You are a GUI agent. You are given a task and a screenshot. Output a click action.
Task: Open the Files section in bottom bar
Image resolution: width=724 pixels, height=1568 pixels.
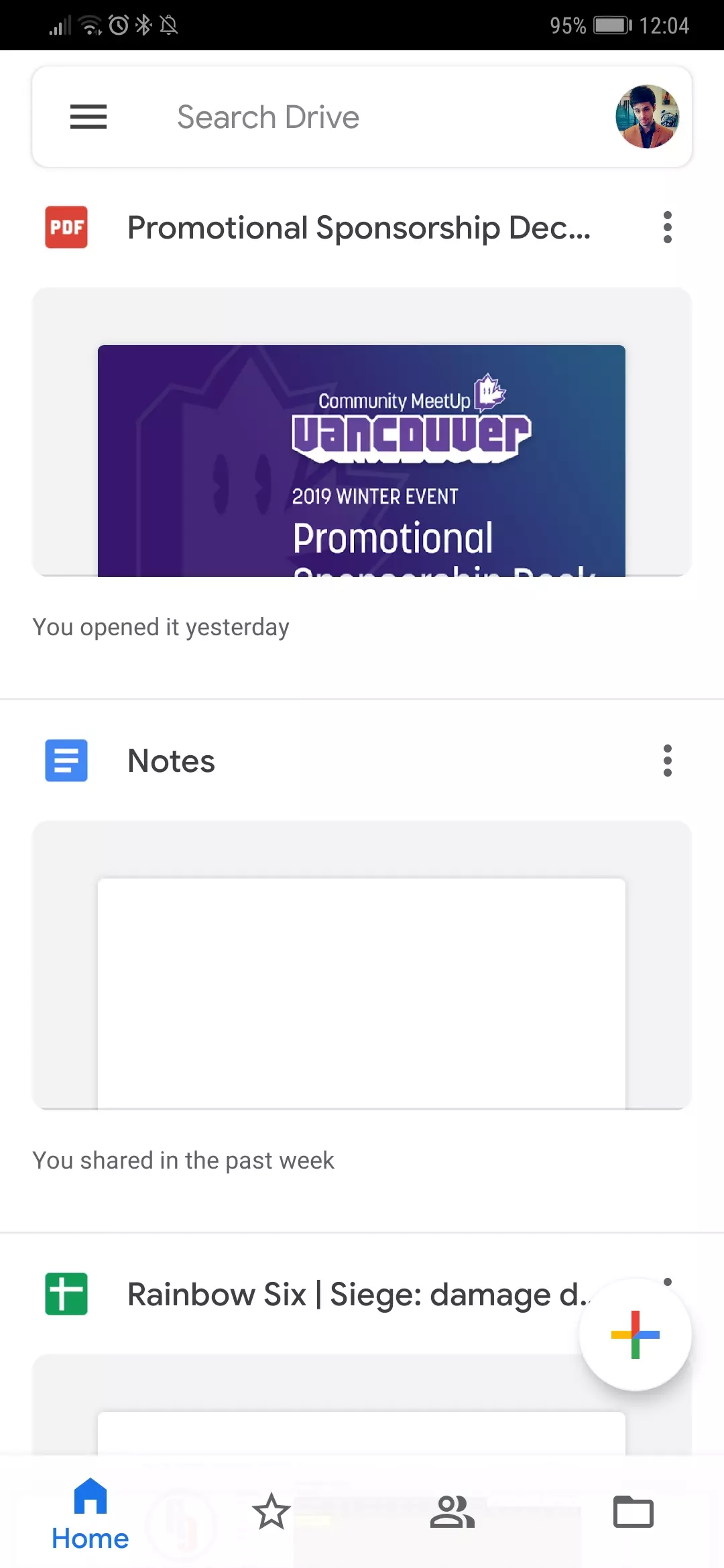633,1511
